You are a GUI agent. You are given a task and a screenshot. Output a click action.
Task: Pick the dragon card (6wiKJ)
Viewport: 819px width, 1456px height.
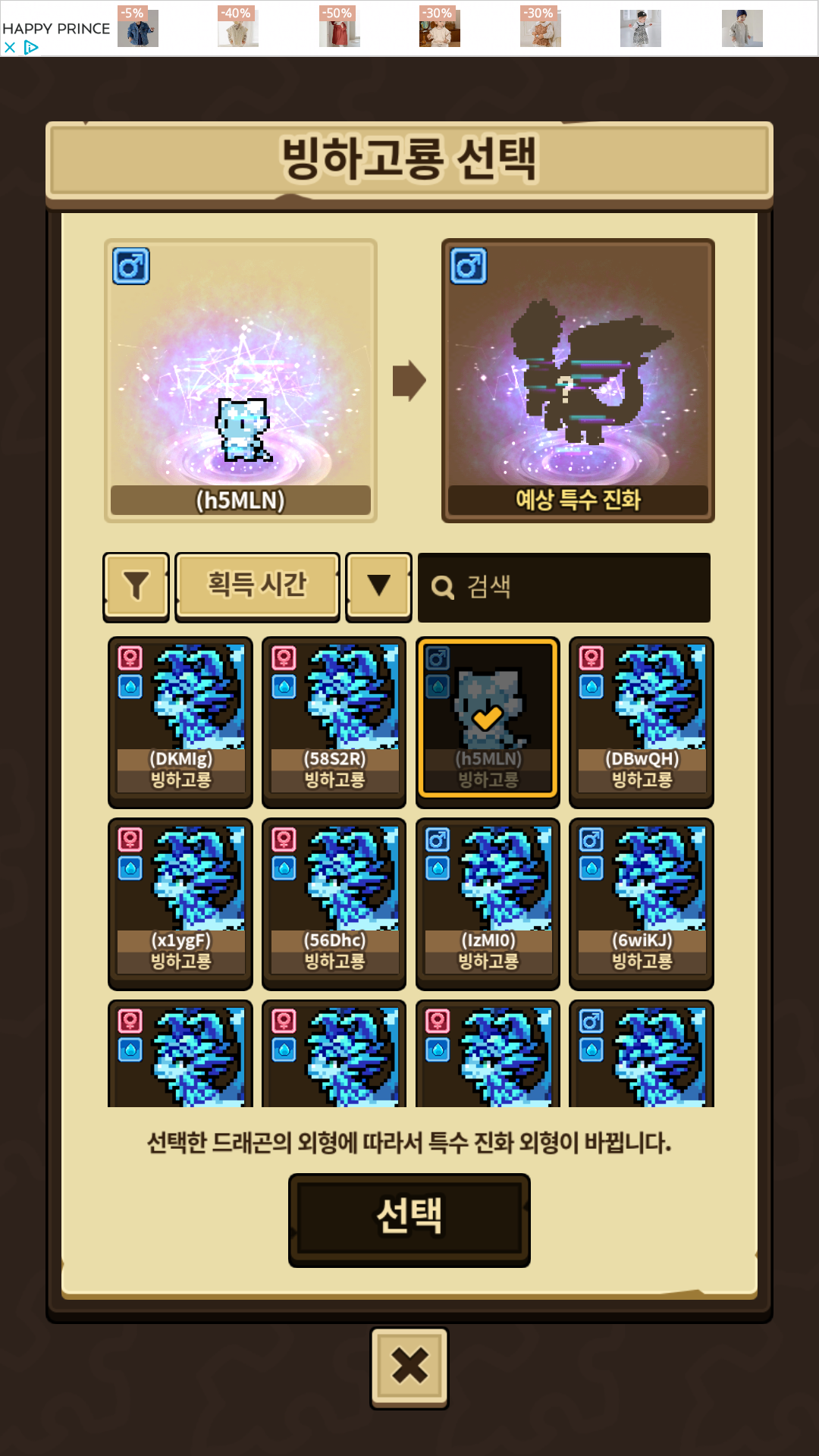[x=642, y=902]
